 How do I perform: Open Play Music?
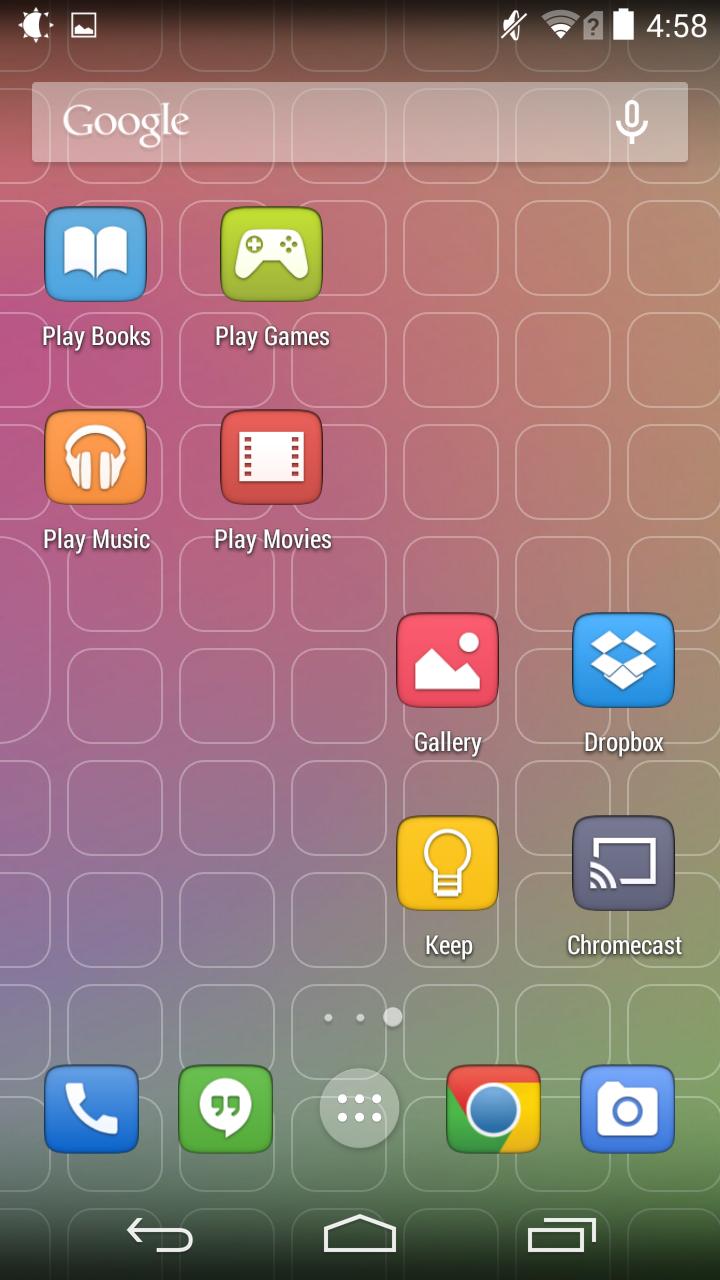click(x=95, y=457)
